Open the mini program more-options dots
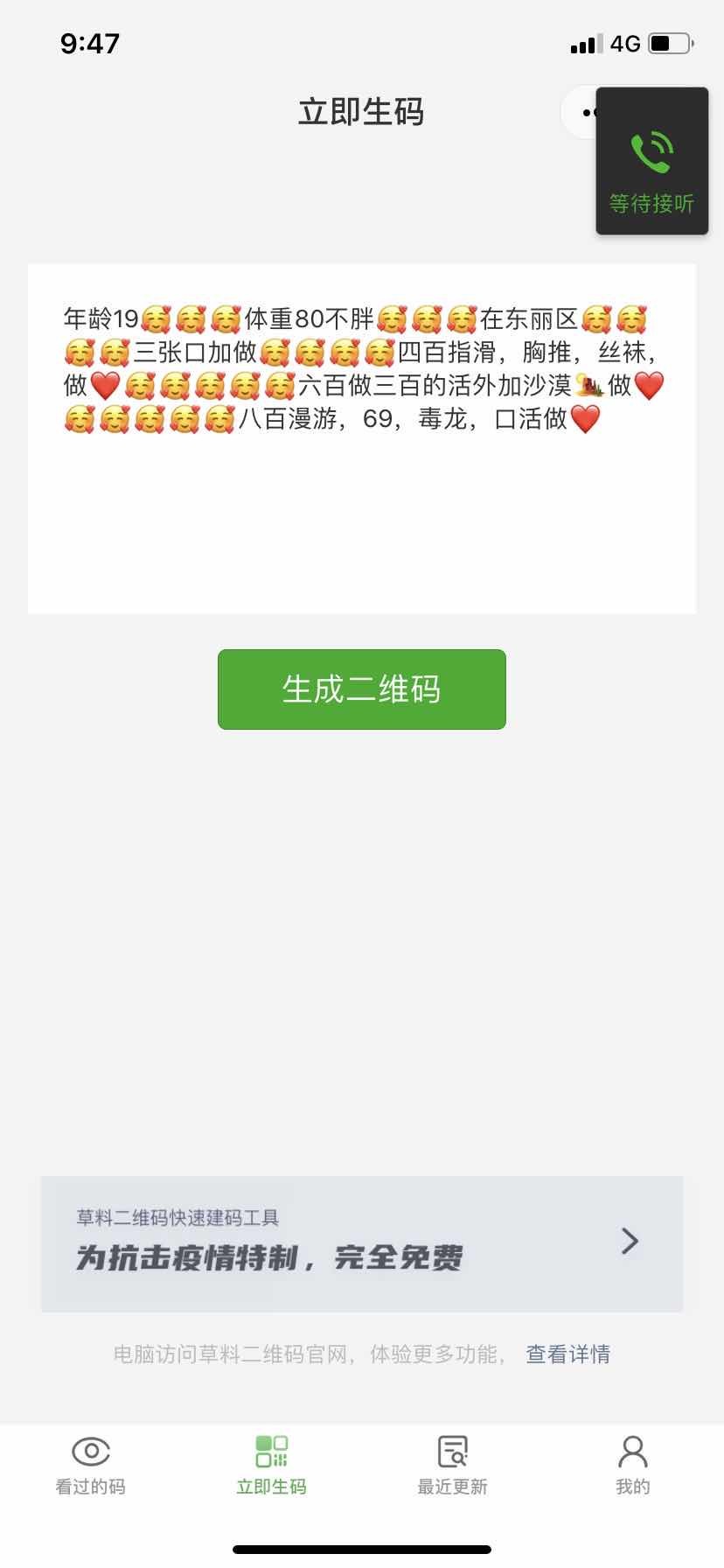724x1568 pixels. [x=586, y=112]
